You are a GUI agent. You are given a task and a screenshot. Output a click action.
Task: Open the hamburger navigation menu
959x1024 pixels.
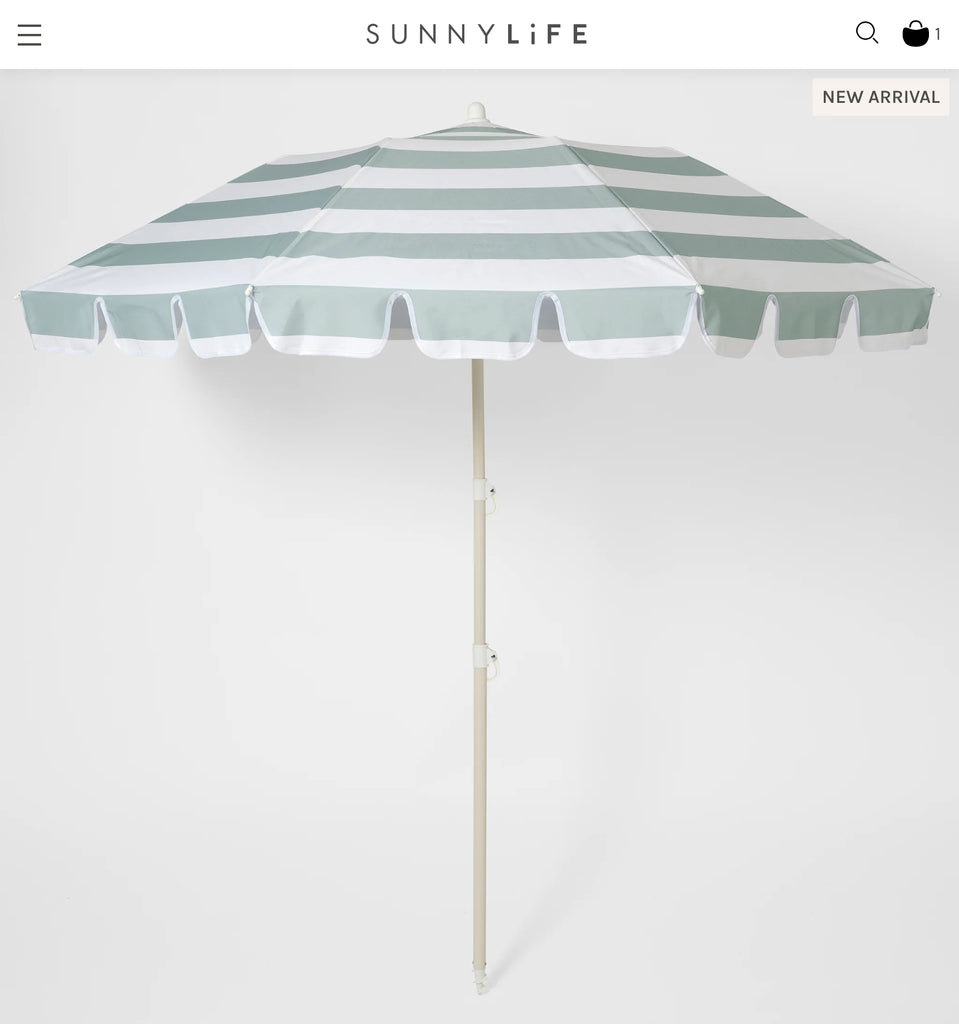coord(30,35)
